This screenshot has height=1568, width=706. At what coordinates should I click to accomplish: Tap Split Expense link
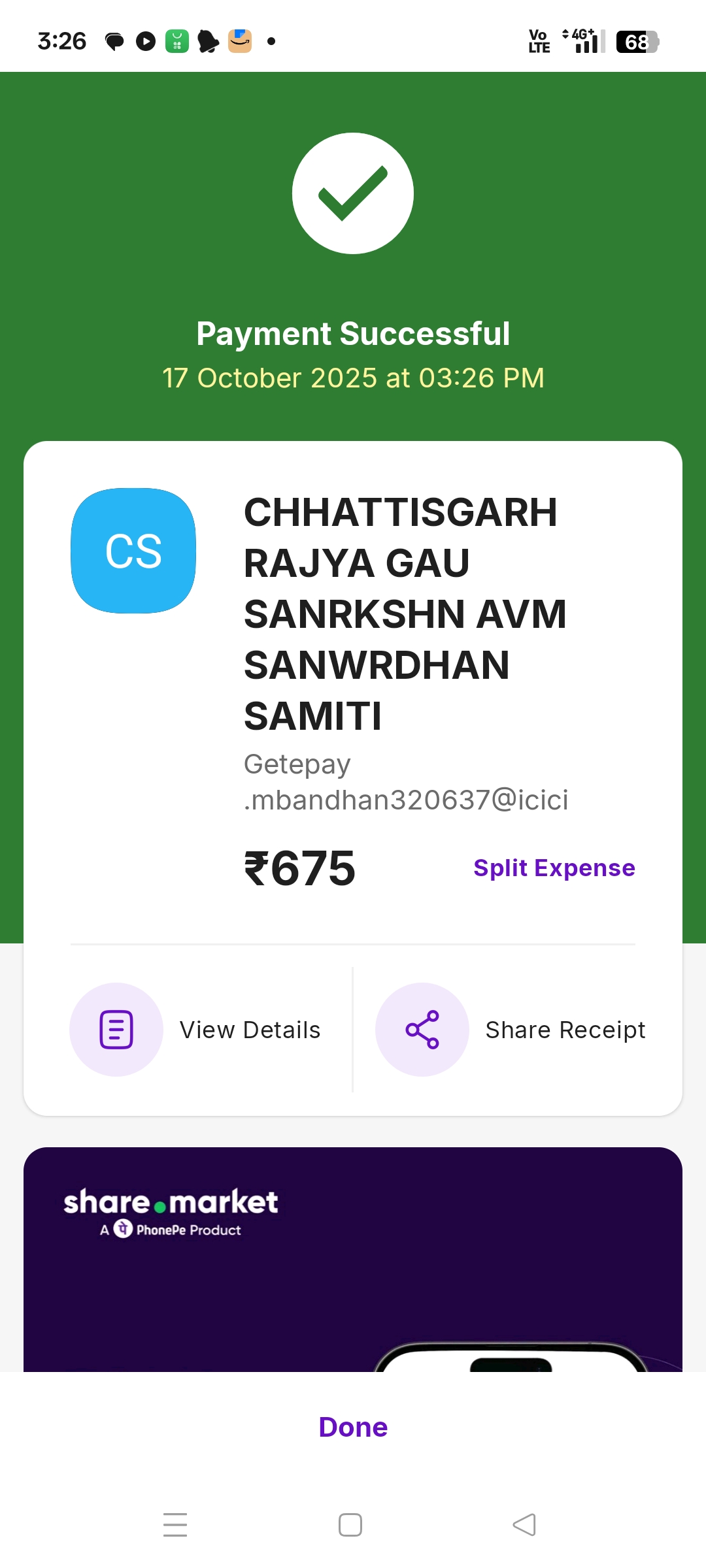click(554, 868)
